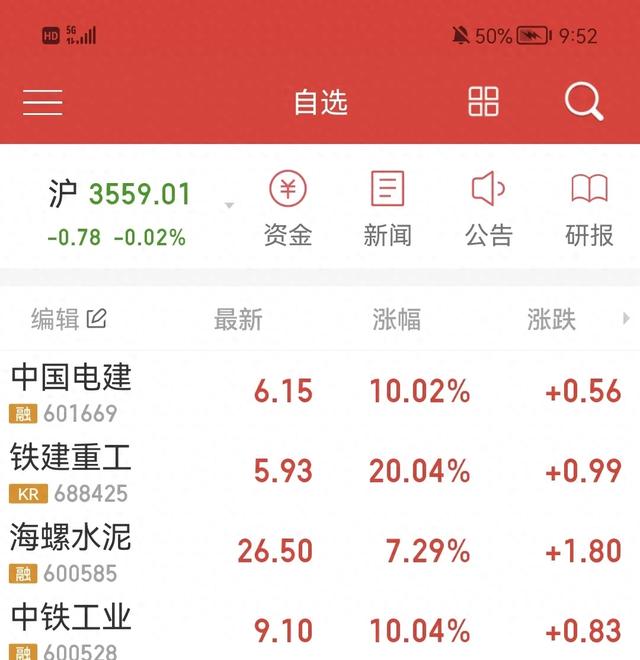Show more columns with the right arrow
The height and width of the screenshot is (660, 640).
(x=626, y=319)
